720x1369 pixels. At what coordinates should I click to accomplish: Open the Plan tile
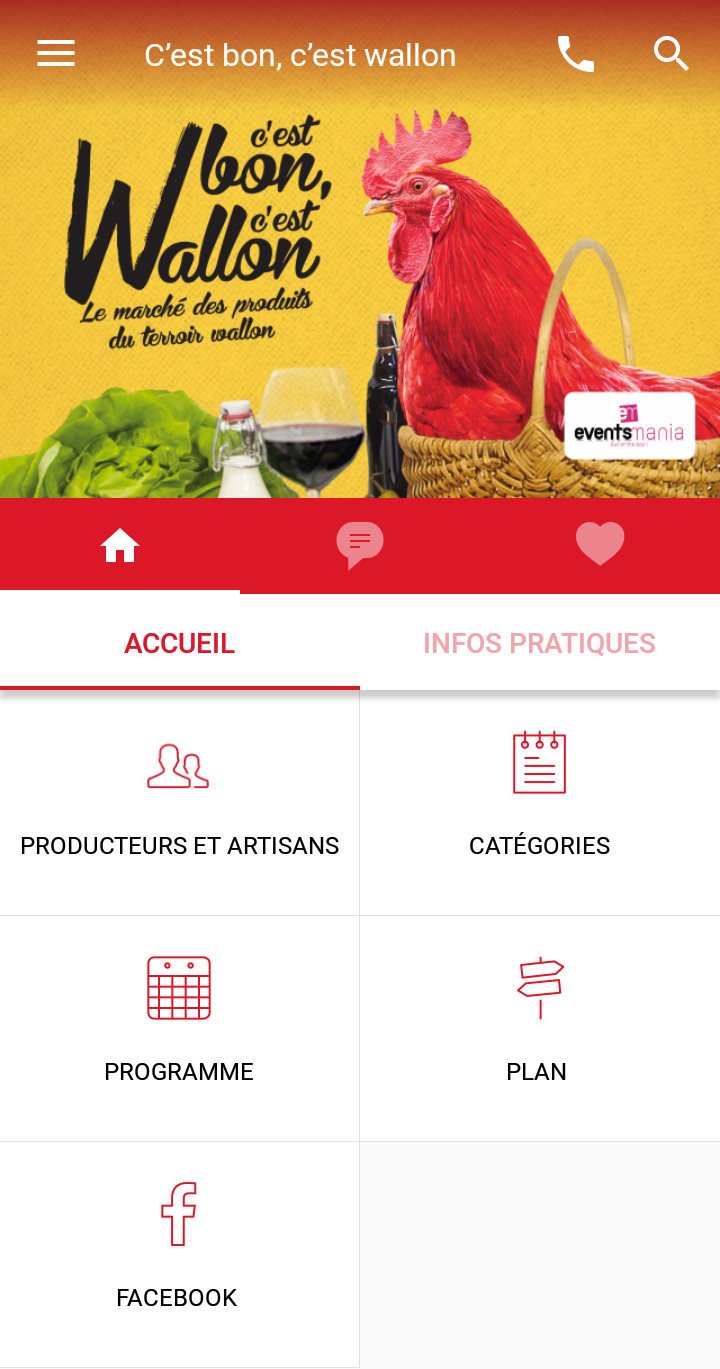click(x=540, y=1029)
